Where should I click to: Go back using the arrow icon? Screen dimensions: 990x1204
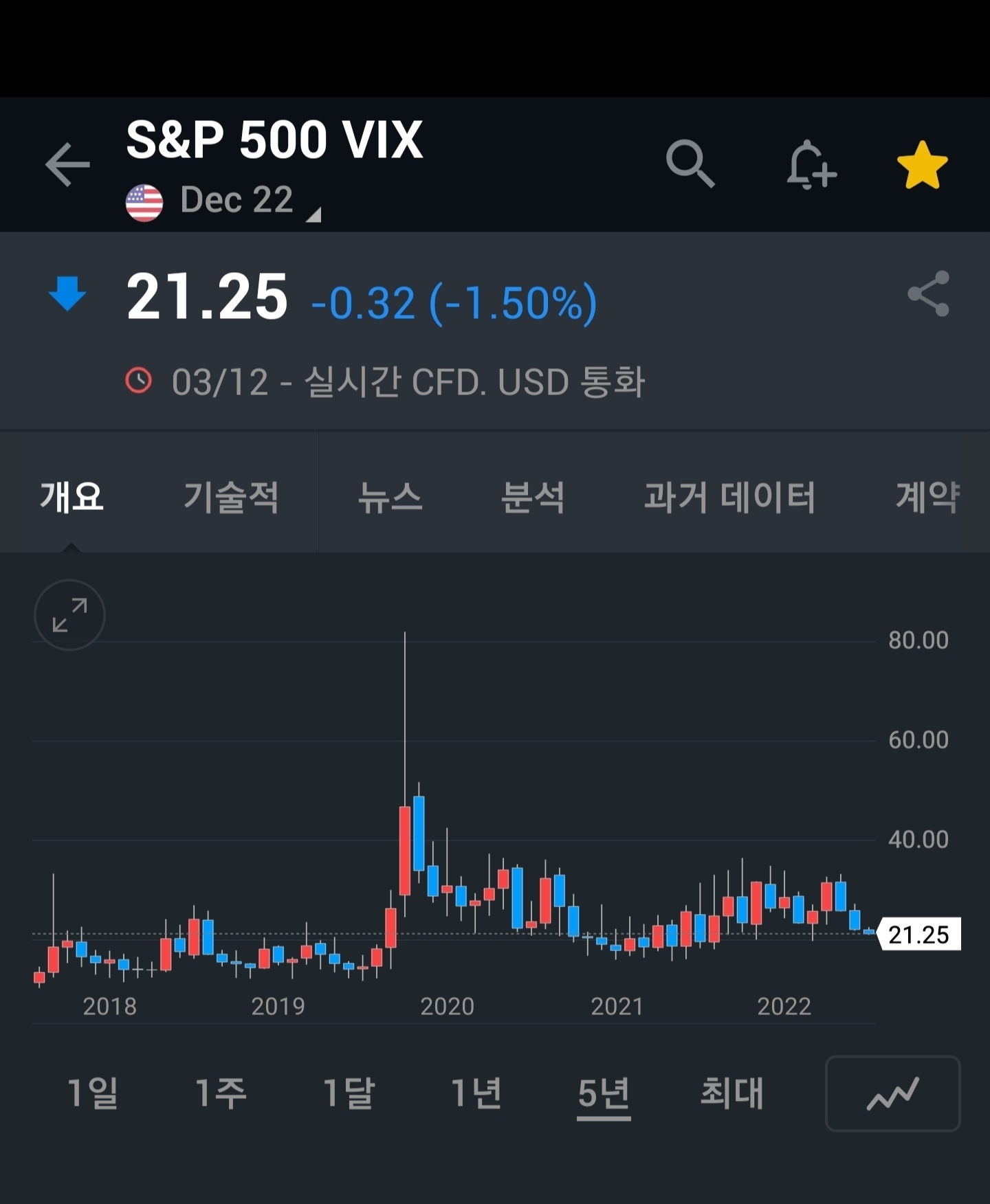tap(67, 165)
